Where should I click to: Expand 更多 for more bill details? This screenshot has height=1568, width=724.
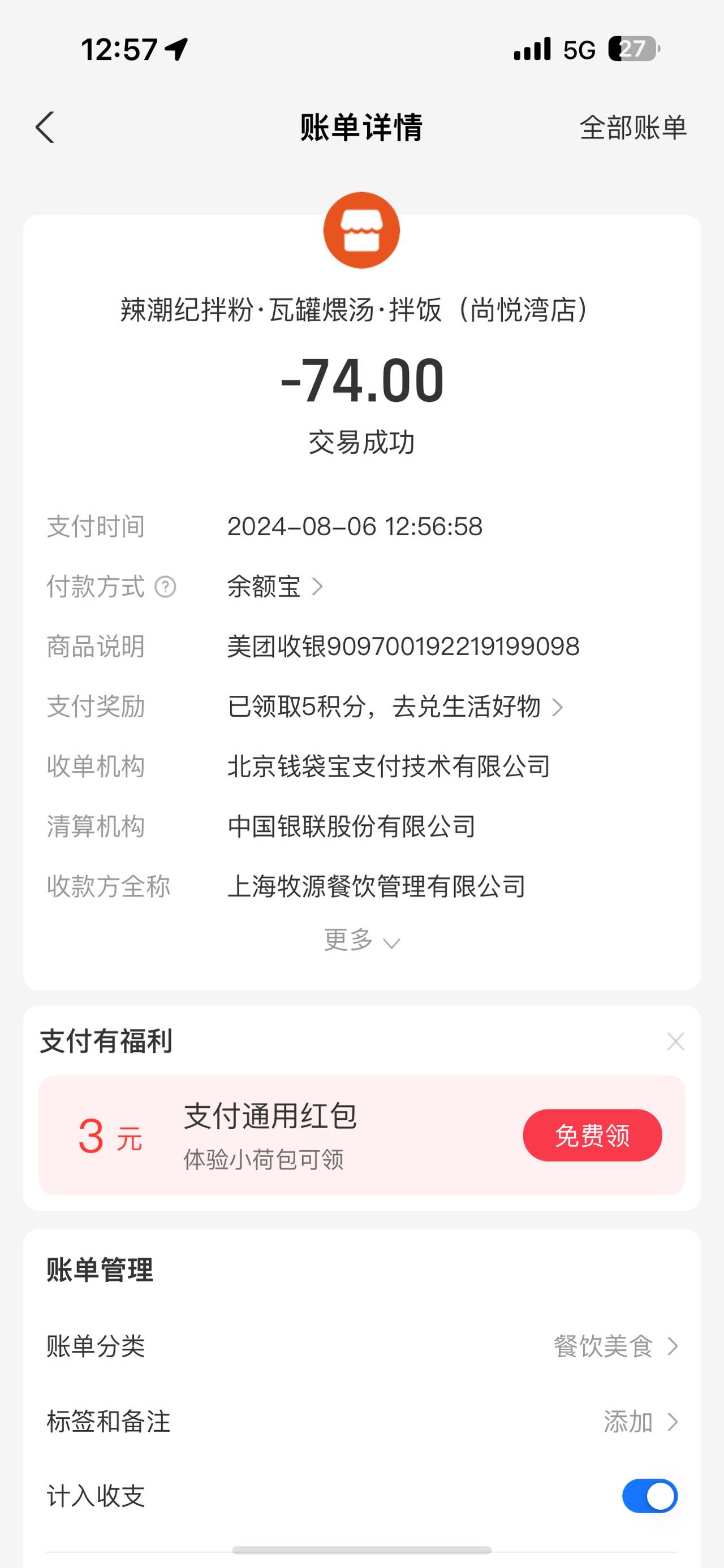[x=361, y=941]
